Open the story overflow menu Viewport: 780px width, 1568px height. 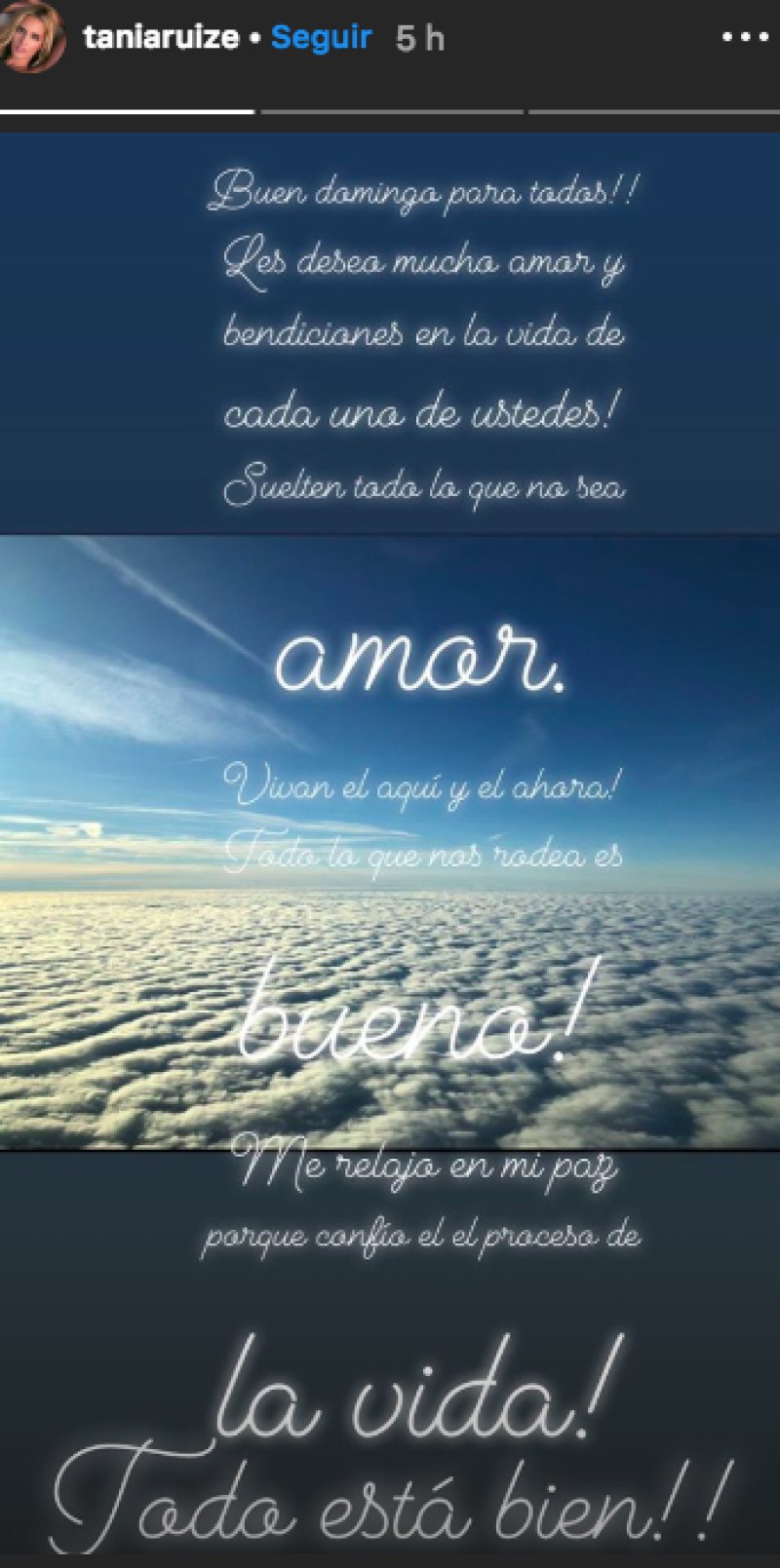click(744, 38)
